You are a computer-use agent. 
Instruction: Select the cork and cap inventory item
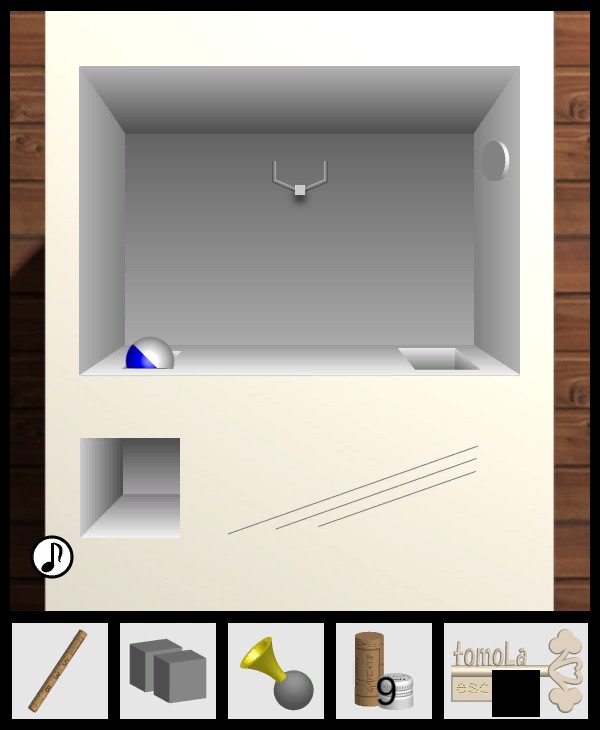[x=384, y=671]
